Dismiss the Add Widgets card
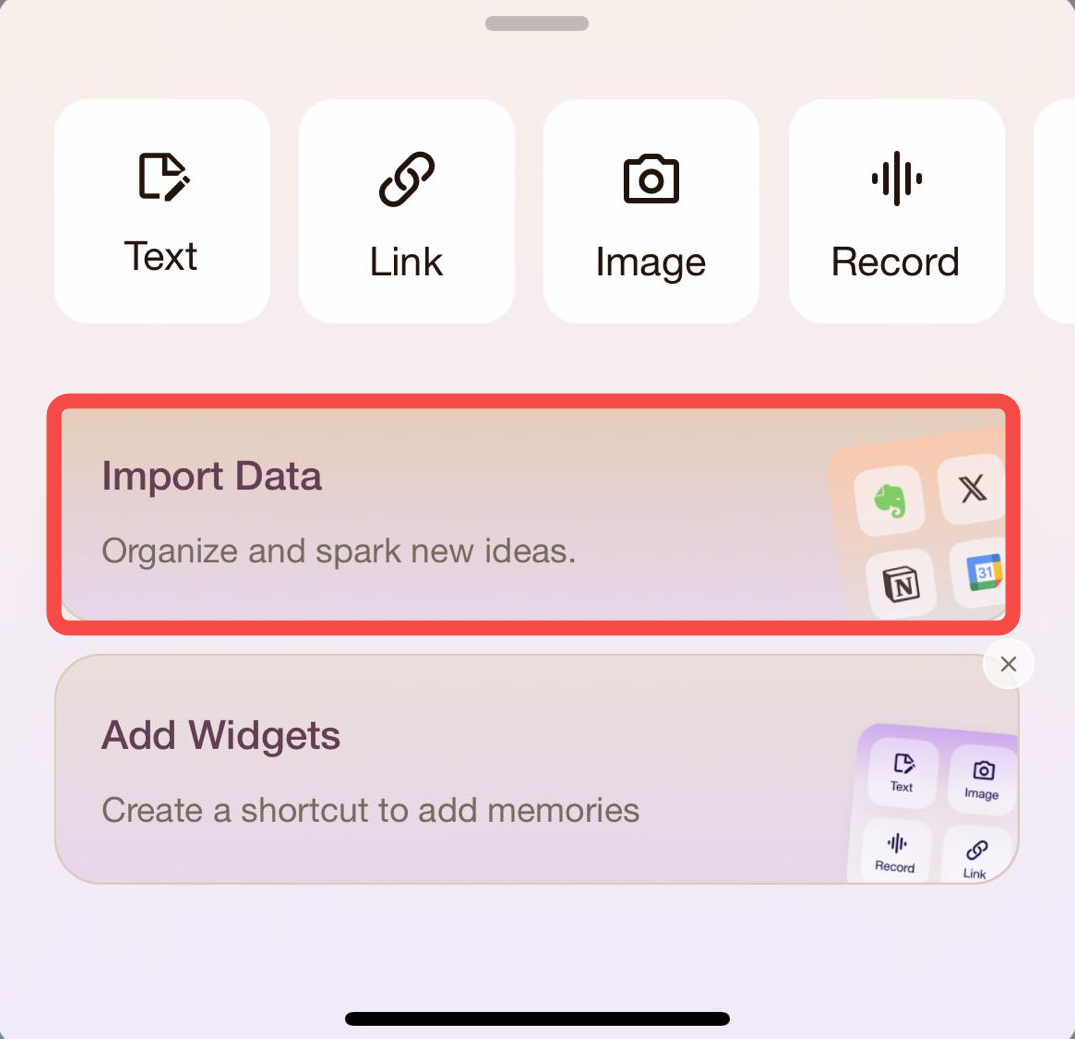Viewport: 1075px width, 1039px height. (1008, 664)
